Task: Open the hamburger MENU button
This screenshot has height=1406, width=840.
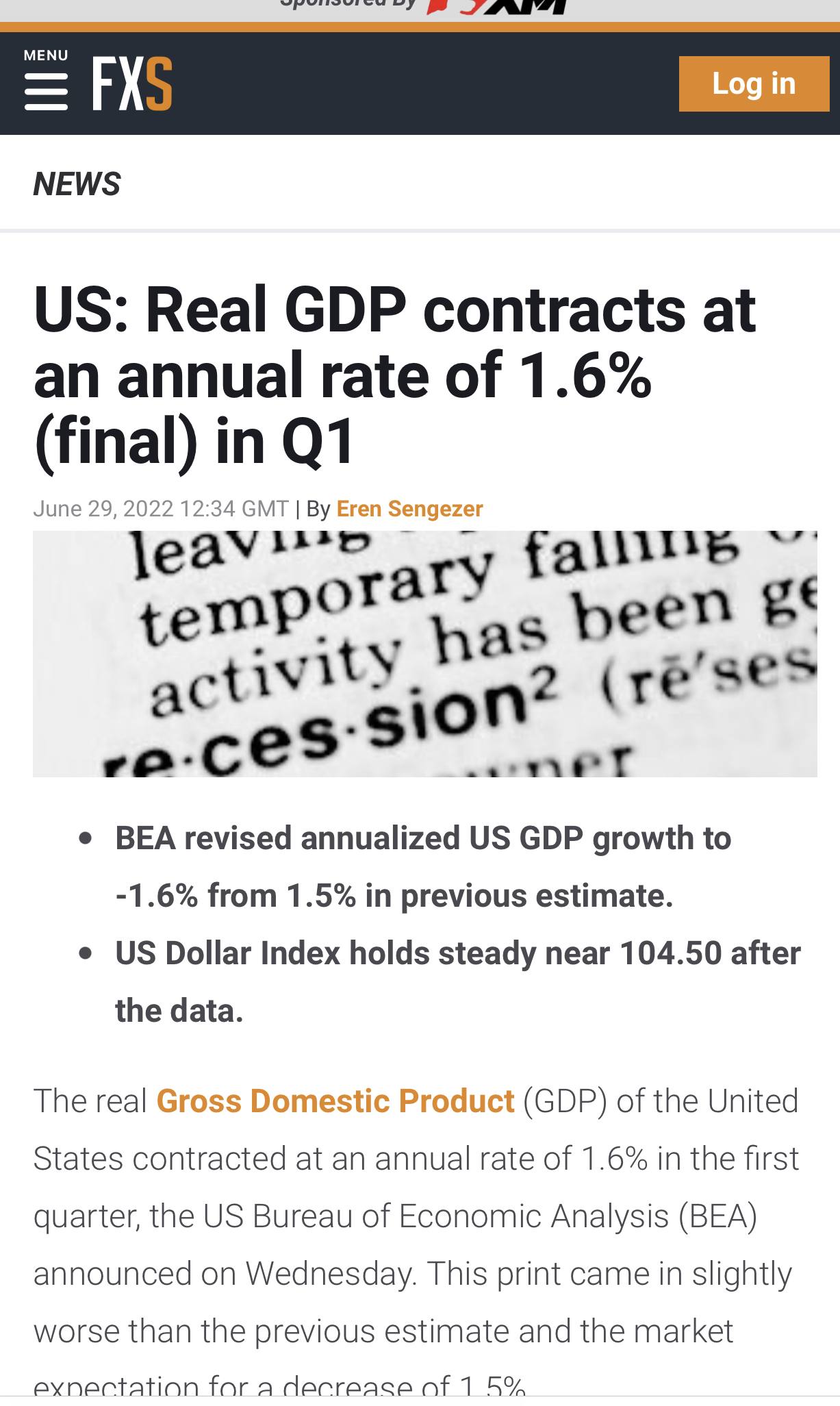Action: point(46,79)
